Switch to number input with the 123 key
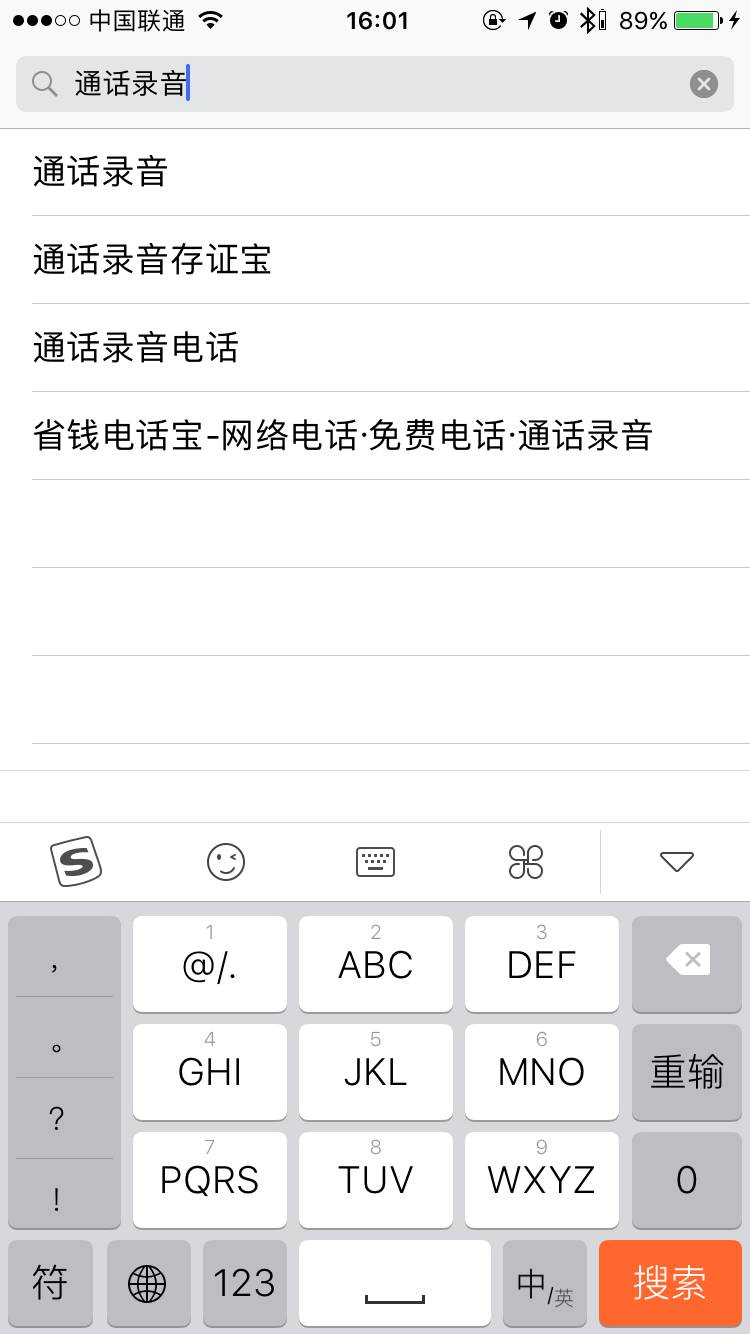The width and height of the screenshot is (750, 1334). coord(244,1283)
